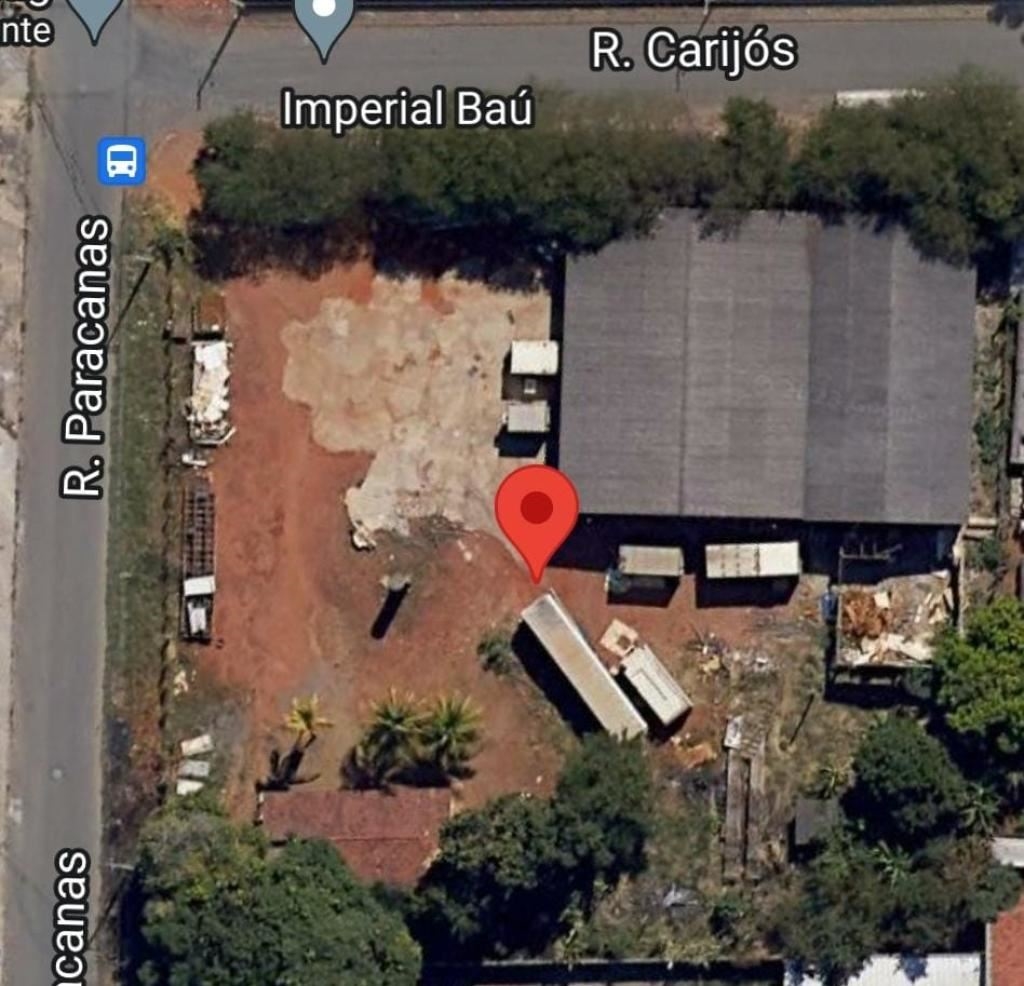This screenshot has width=1024, height=986.
Task: Tap the gray place pin partly cut off above R. Paracanas
Action: 95,15
